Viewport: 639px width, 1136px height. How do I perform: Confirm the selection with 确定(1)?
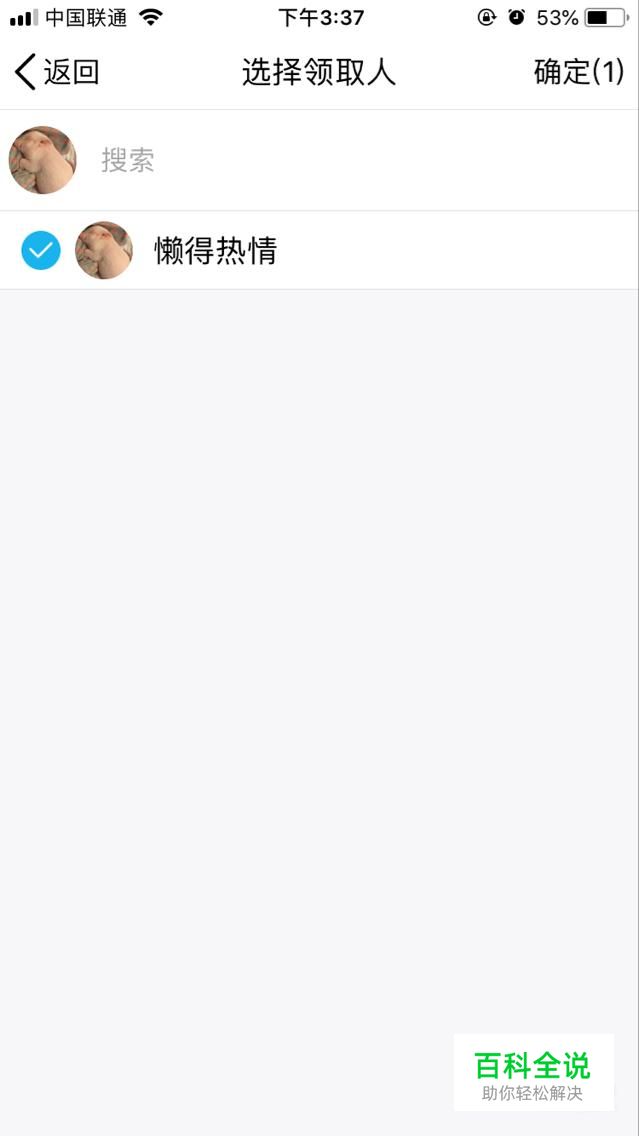[578, 72]
